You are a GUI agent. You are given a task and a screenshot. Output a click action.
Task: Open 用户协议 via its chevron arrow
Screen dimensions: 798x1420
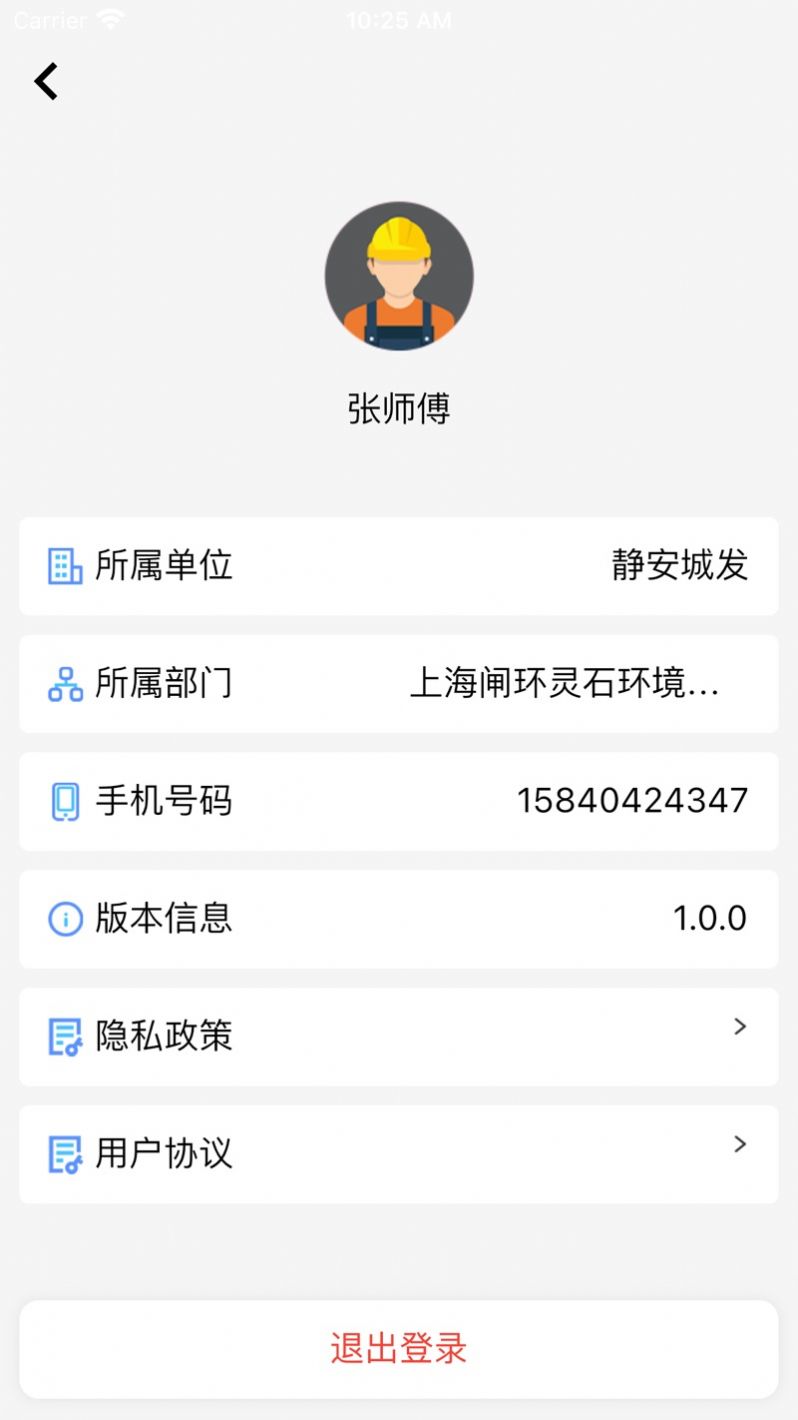click(x=740, y=1144)
